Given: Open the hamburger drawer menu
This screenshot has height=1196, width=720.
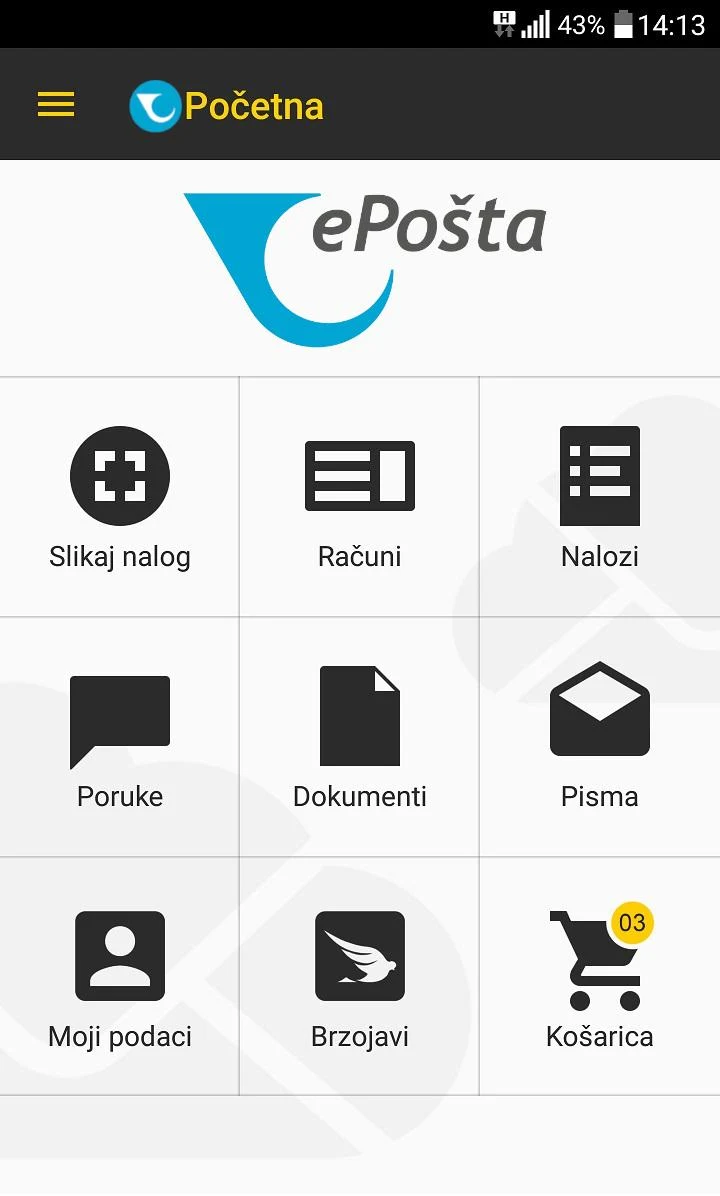Looking at the screenshot, I should pos(56,104).
